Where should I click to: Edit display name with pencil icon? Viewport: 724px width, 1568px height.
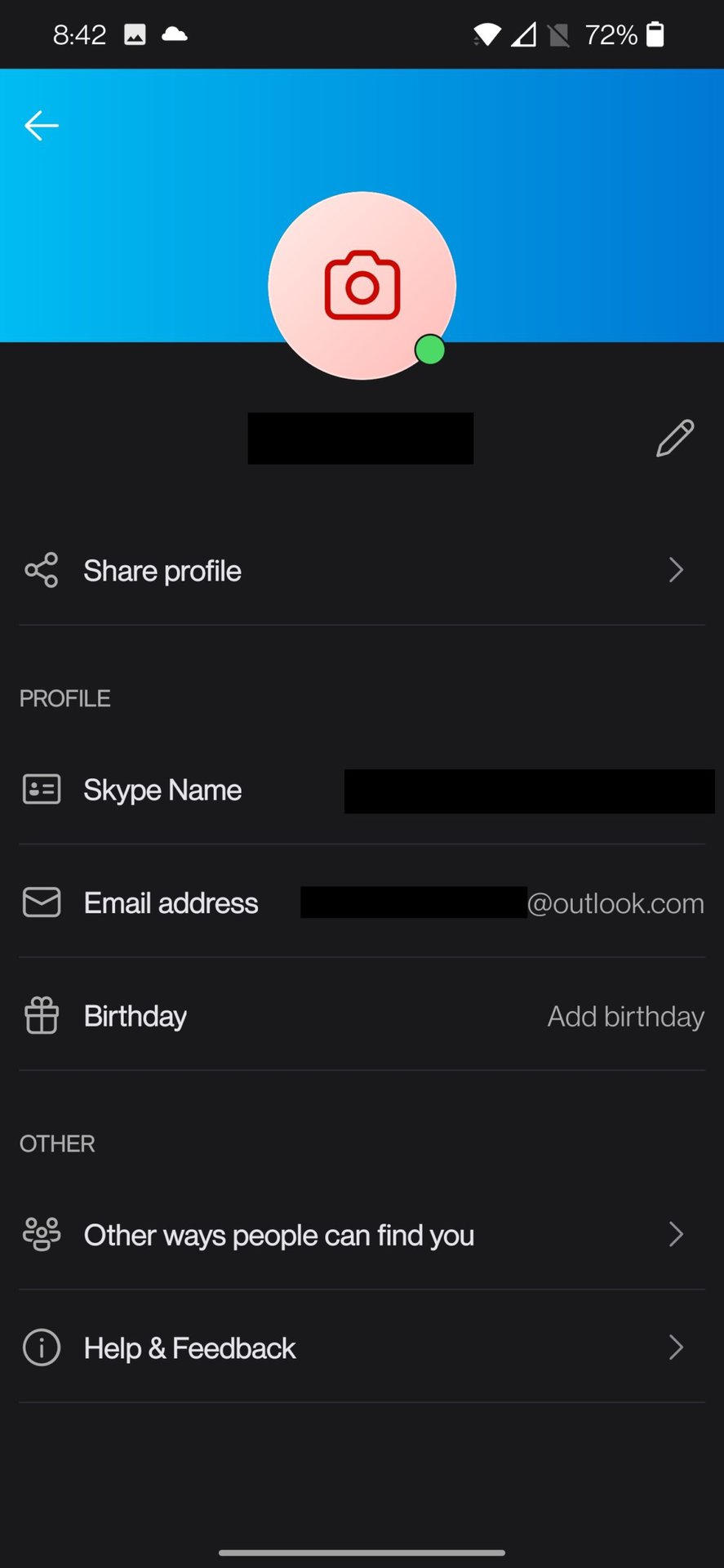click(x=675, y=439)
